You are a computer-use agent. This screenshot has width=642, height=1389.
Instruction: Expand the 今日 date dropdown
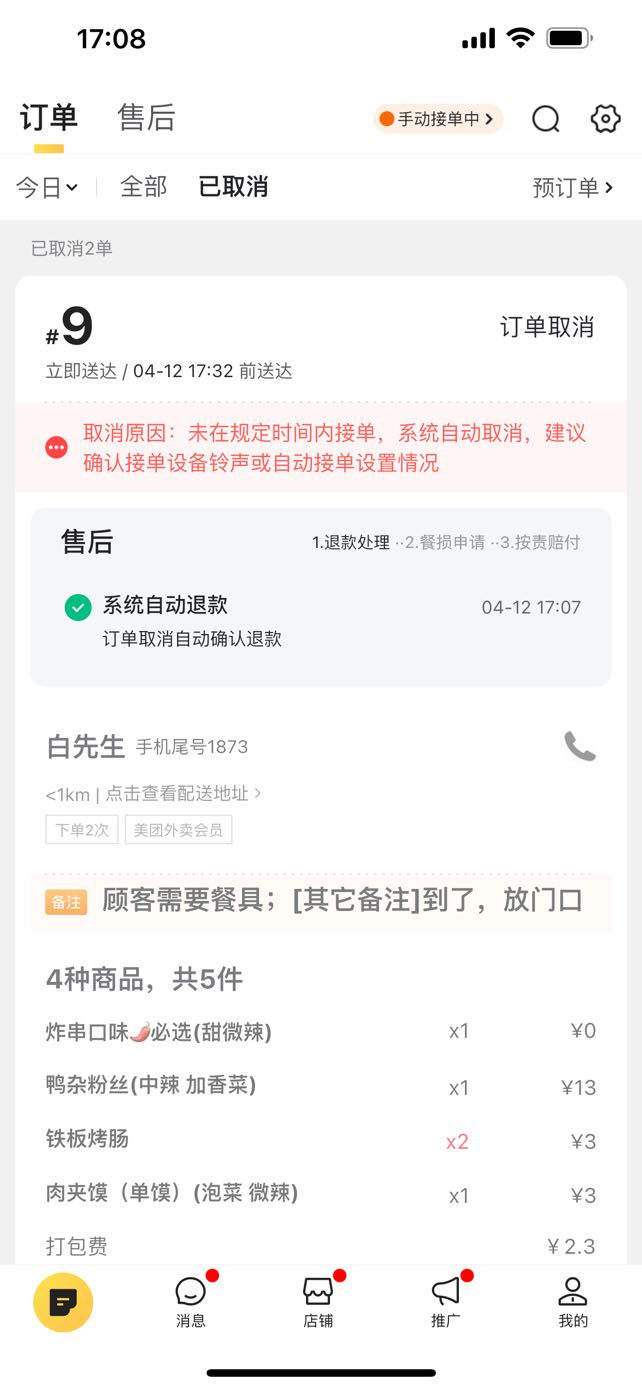(x=47, y=187)
